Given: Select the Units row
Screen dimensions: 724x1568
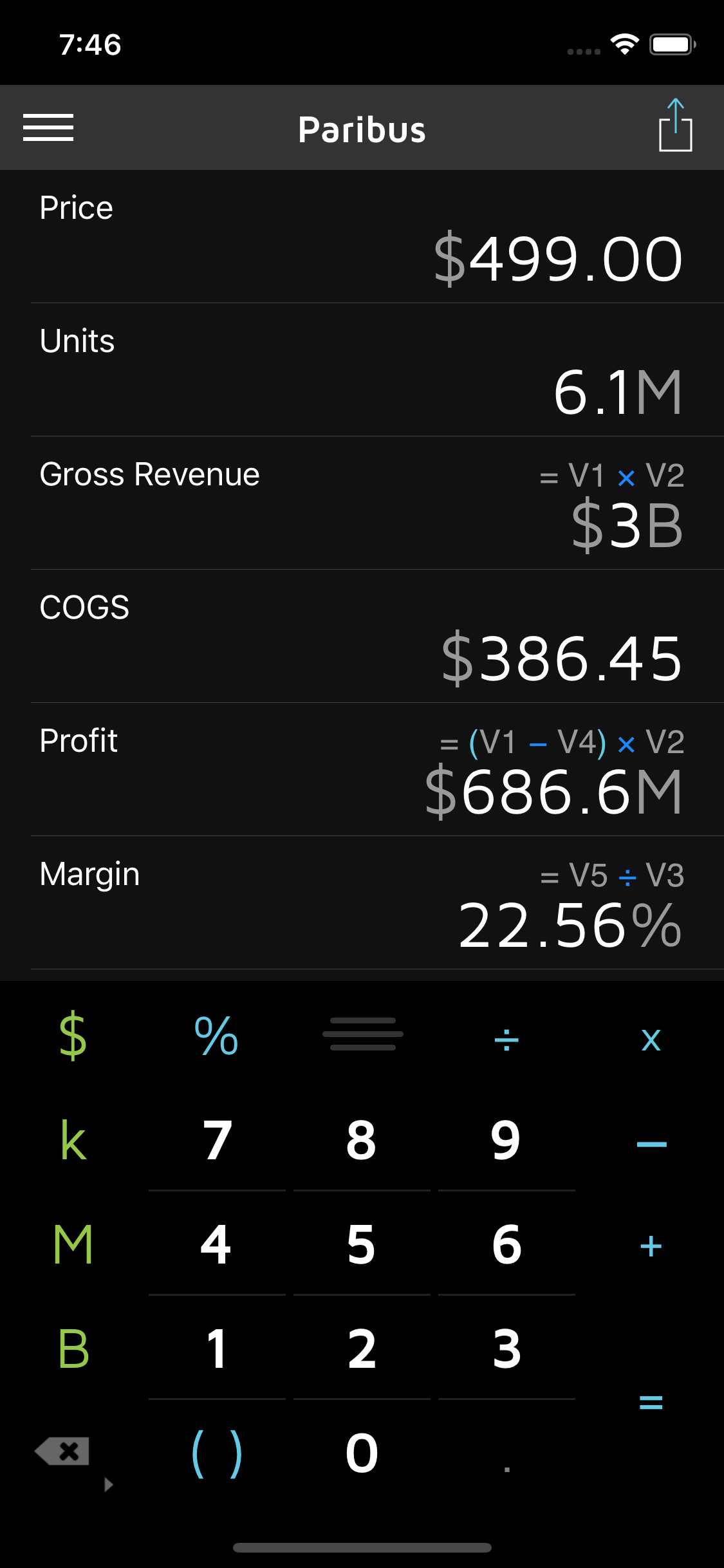Looking at the screenshot, I should click(x=362, y=370).
